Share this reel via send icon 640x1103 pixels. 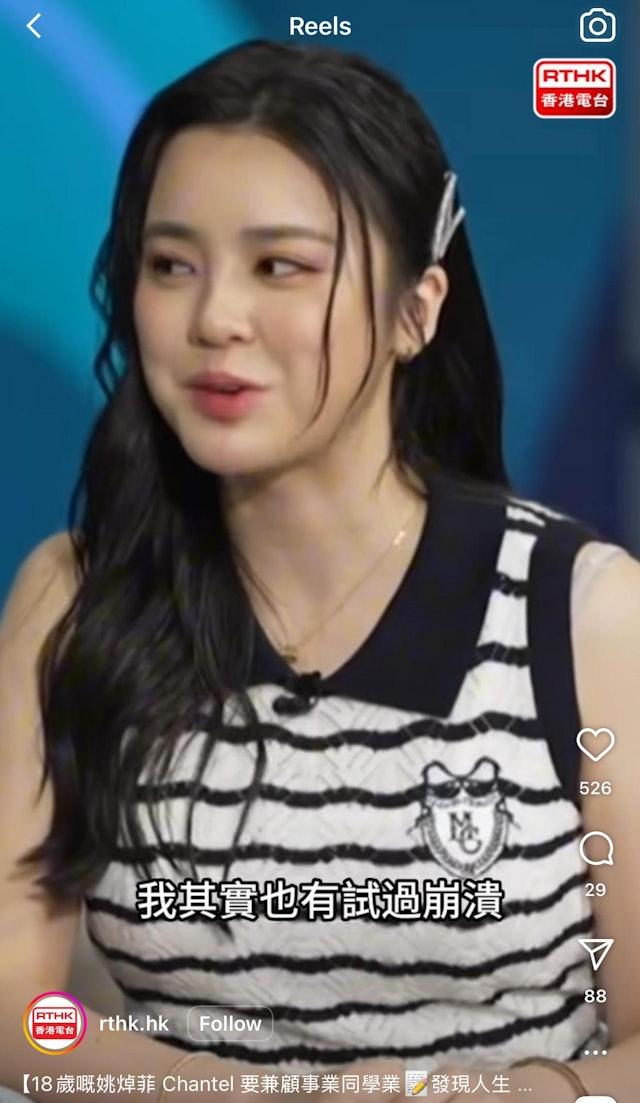pyautogui.click(x=596, y=955)
